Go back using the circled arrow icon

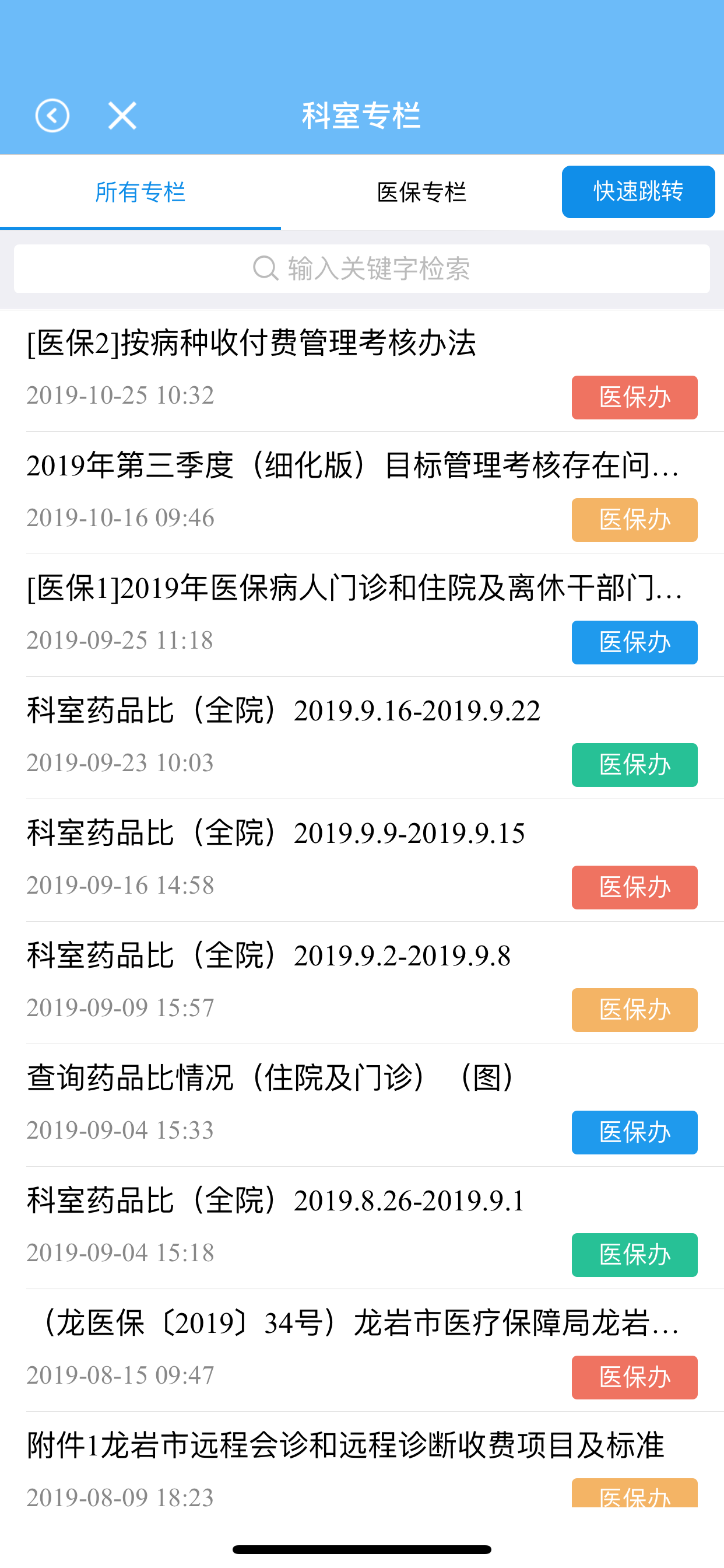(x=52, y=115)
